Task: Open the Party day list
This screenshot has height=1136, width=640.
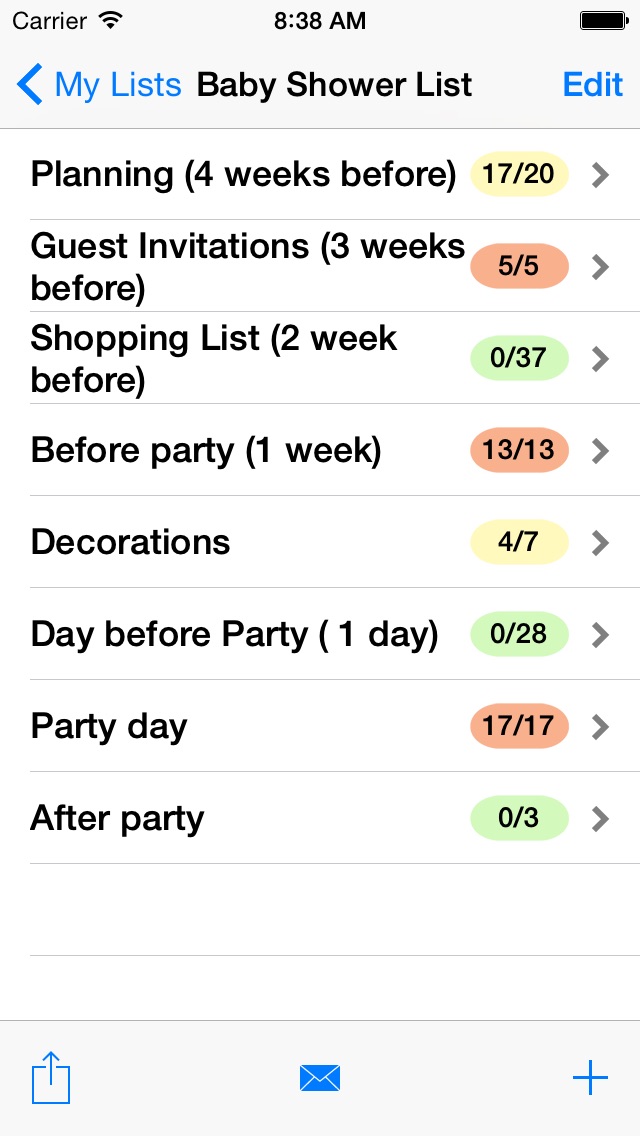Action: click(x=320, y=726)
